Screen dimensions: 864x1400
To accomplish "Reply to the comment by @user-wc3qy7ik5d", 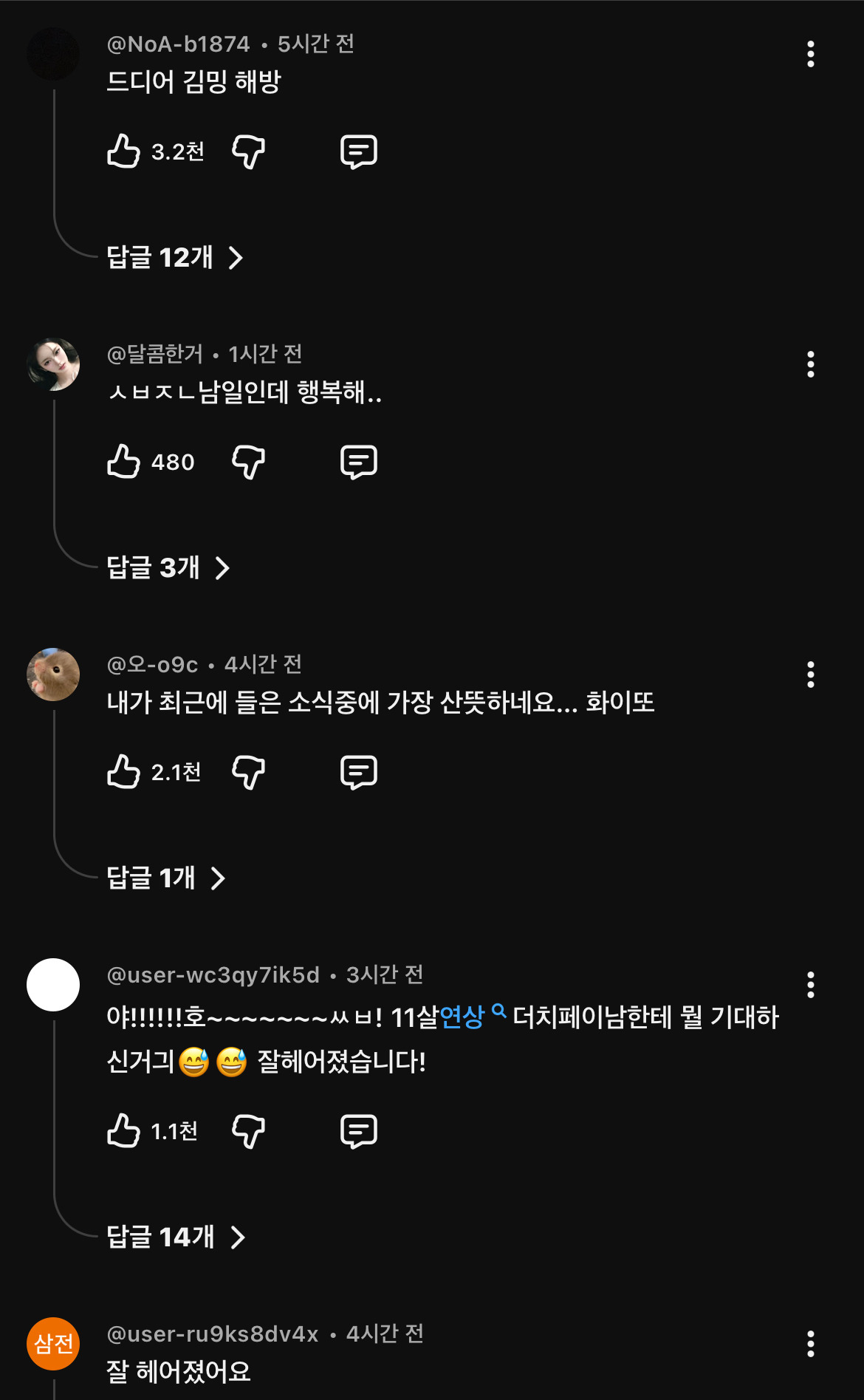I will pyautogui.click(x=359, y=1131).
